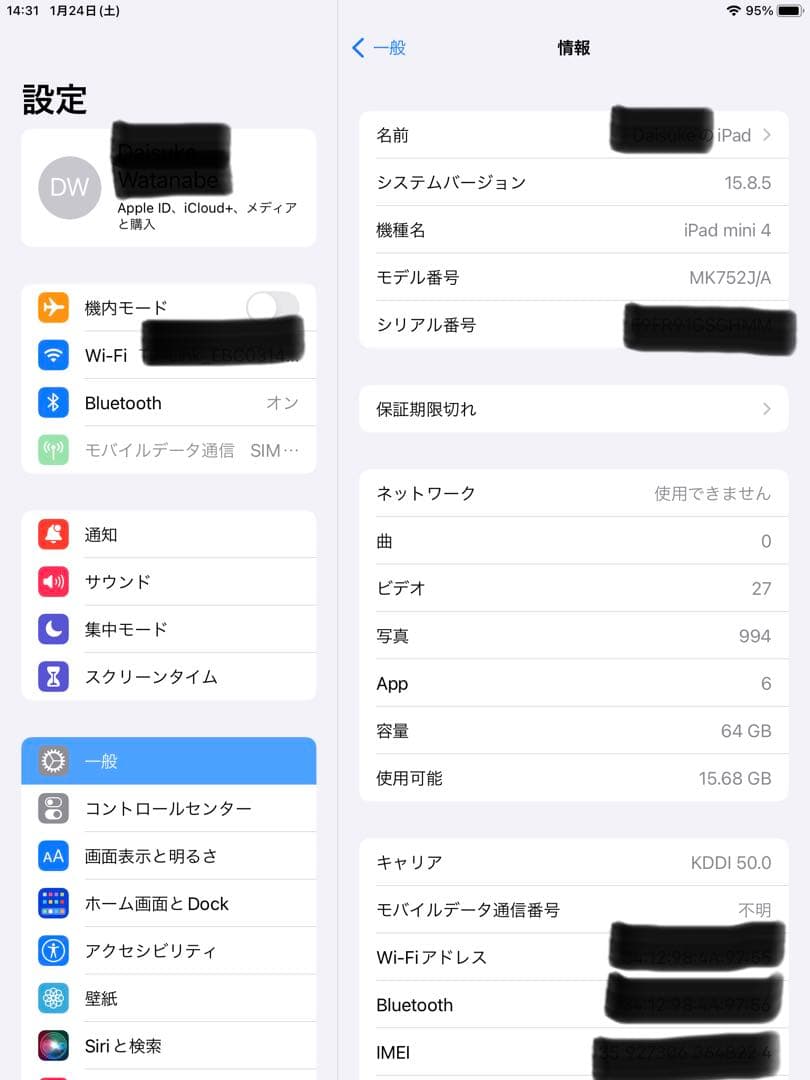Select the モバイルデータ通信 antenna icon

(x=53, y=450)
